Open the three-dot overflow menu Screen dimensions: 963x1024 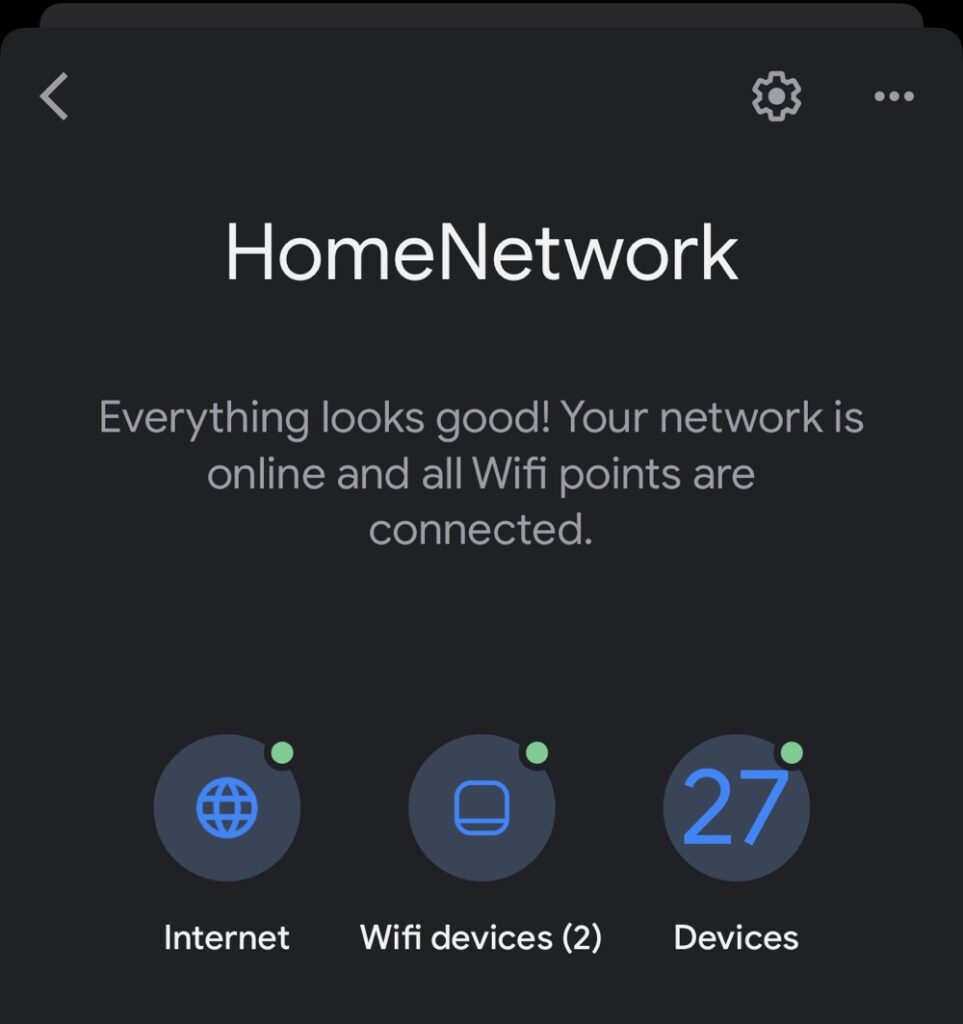click(893, 97)
